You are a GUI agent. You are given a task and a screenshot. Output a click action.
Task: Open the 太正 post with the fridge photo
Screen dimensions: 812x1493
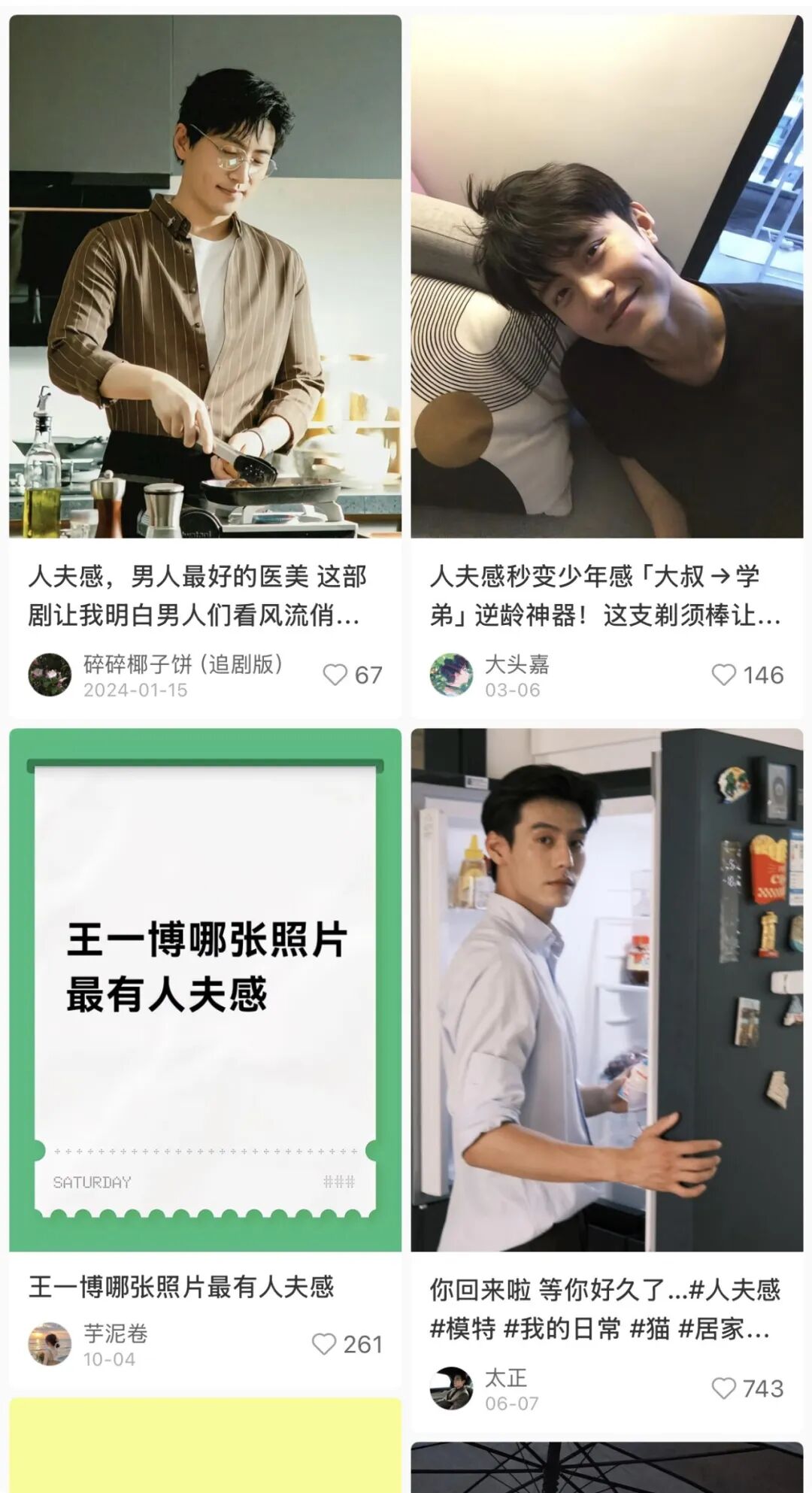click(606, 989)
